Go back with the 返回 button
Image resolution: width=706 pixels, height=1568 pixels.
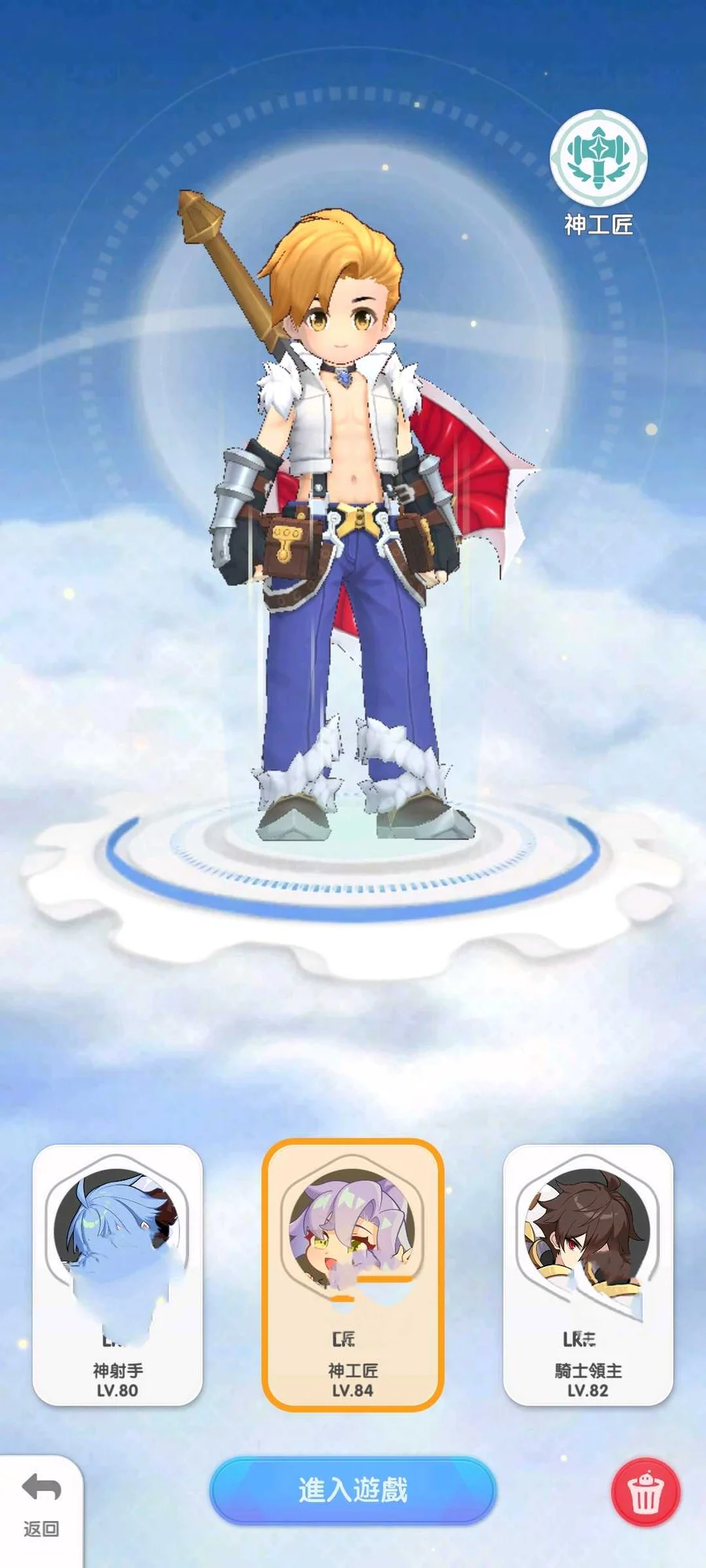pos(41,1506)
